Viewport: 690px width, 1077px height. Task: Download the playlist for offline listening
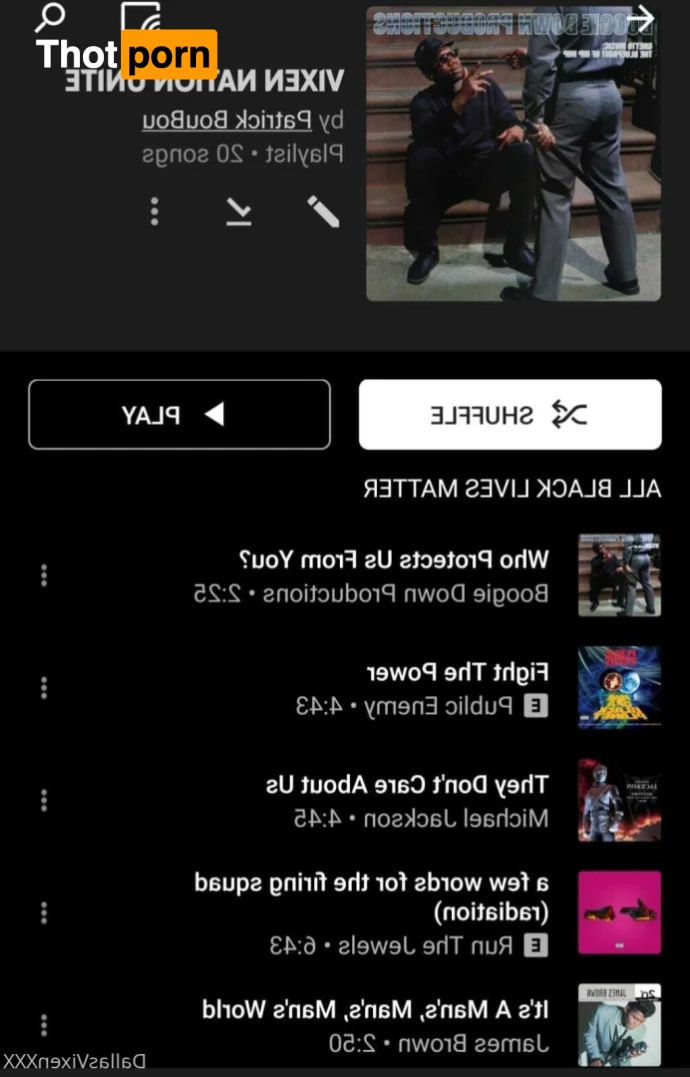click(x=239, y=211)
